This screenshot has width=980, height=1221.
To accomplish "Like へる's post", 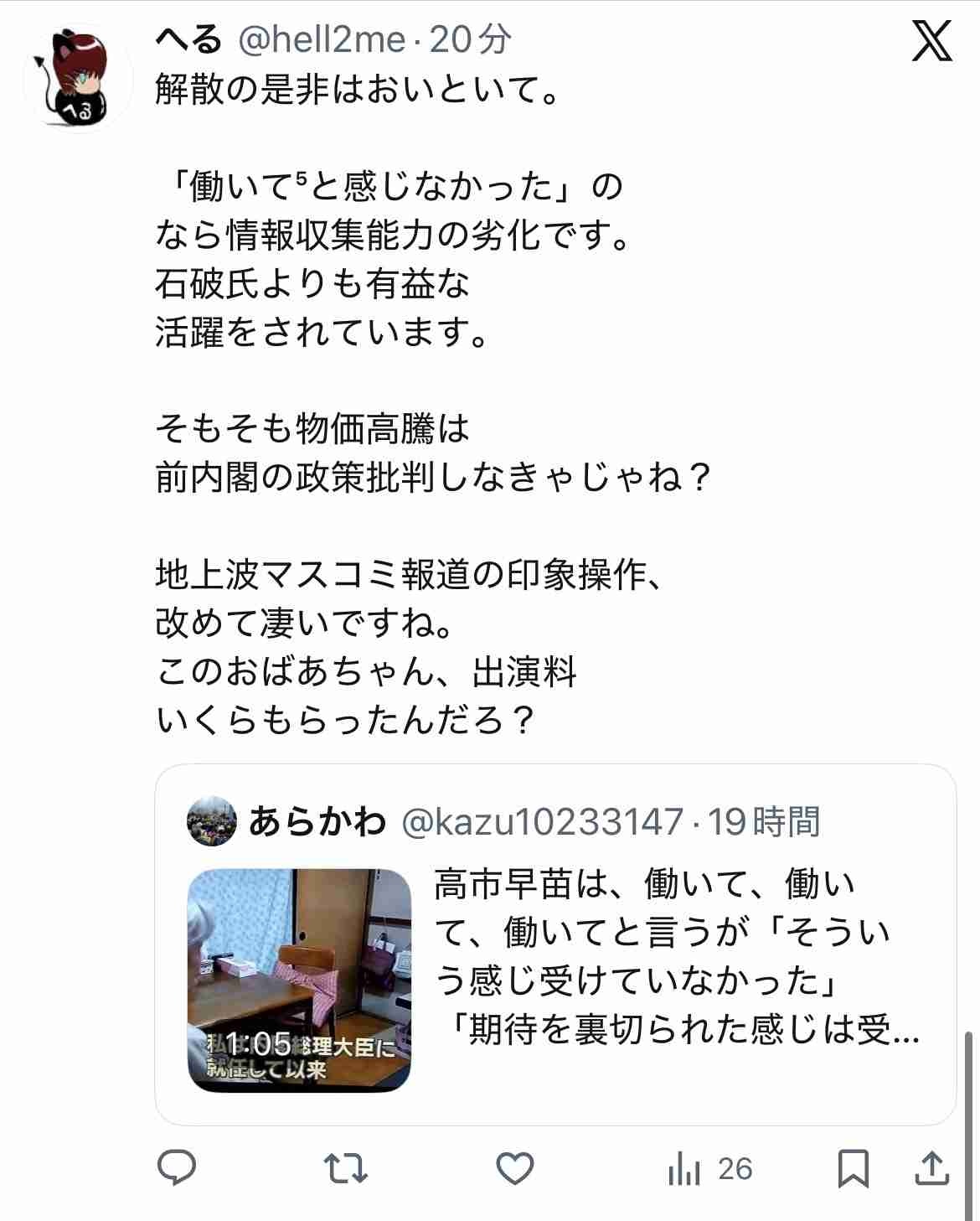I will coord(515,1167).
